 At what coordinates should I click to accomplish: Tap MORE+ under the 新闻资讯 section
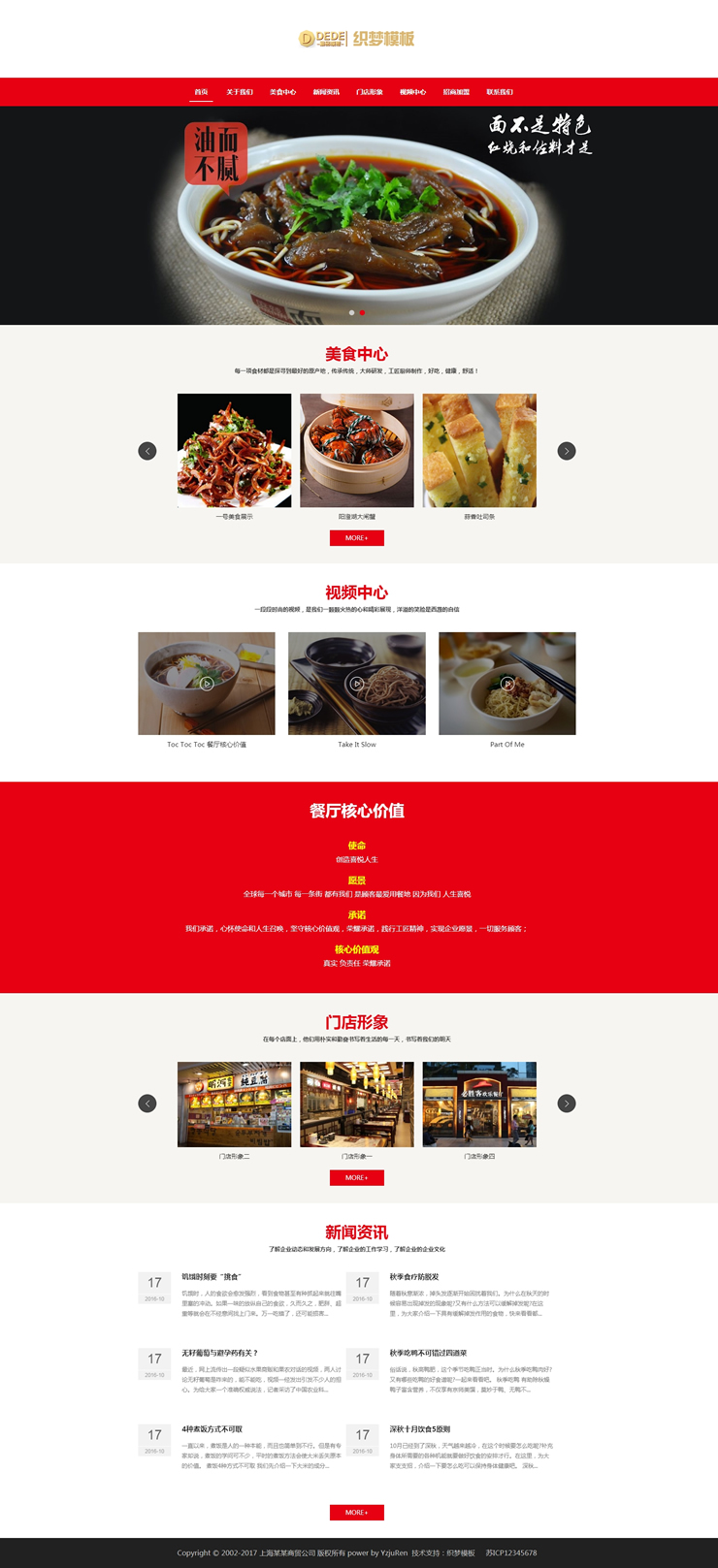click(x=357, y=1512)
